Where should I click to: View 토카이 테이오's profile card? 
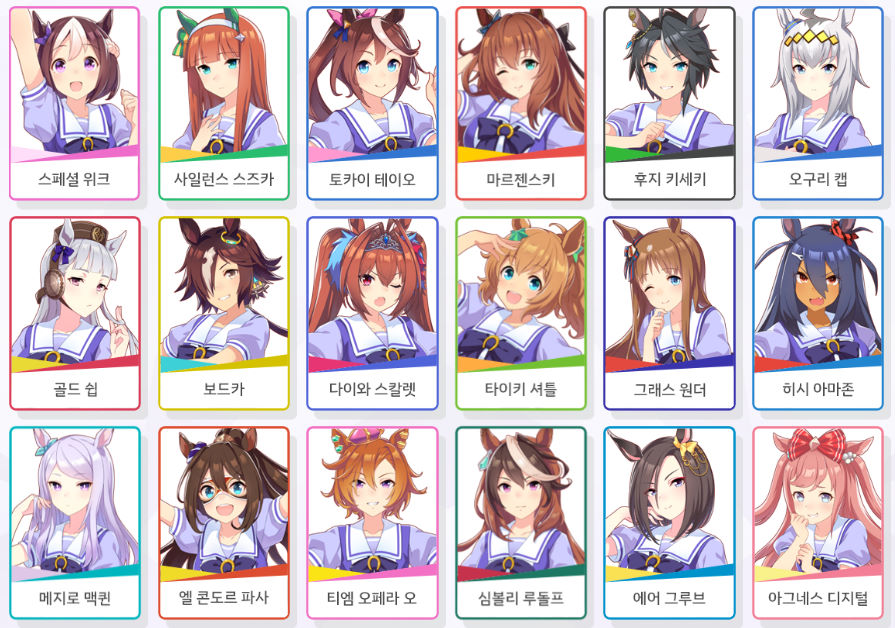coord(372,103)
